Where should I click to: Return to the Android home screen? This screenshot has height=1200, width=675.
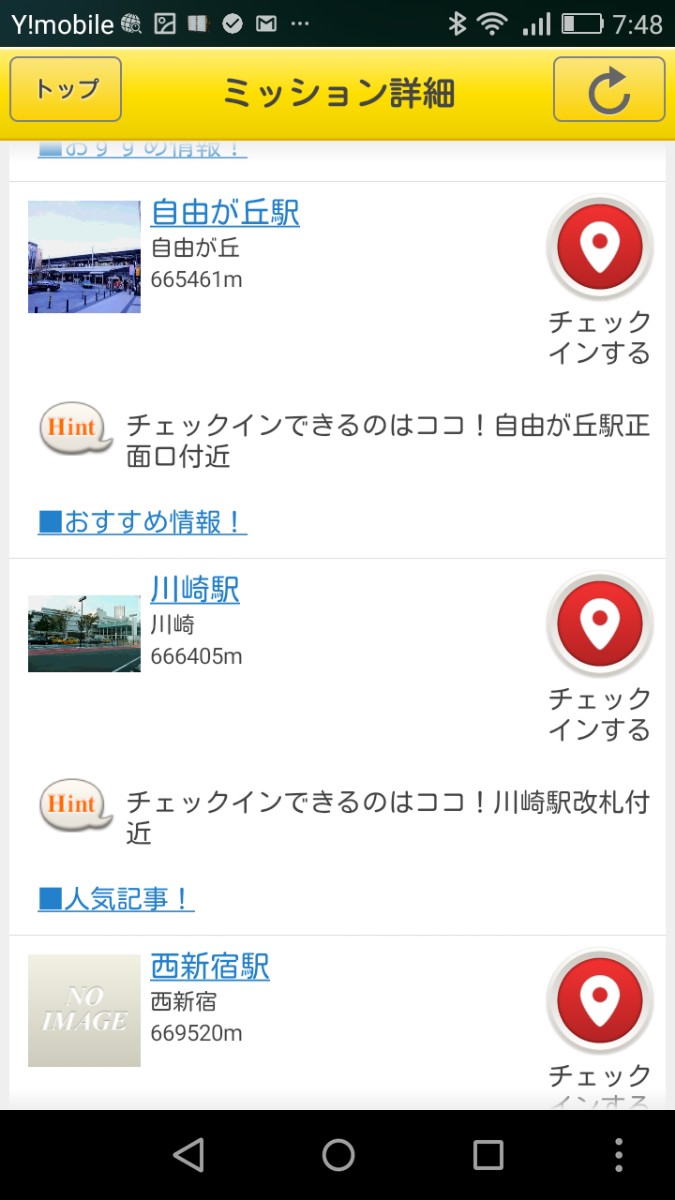click(x=338, y=1155)
